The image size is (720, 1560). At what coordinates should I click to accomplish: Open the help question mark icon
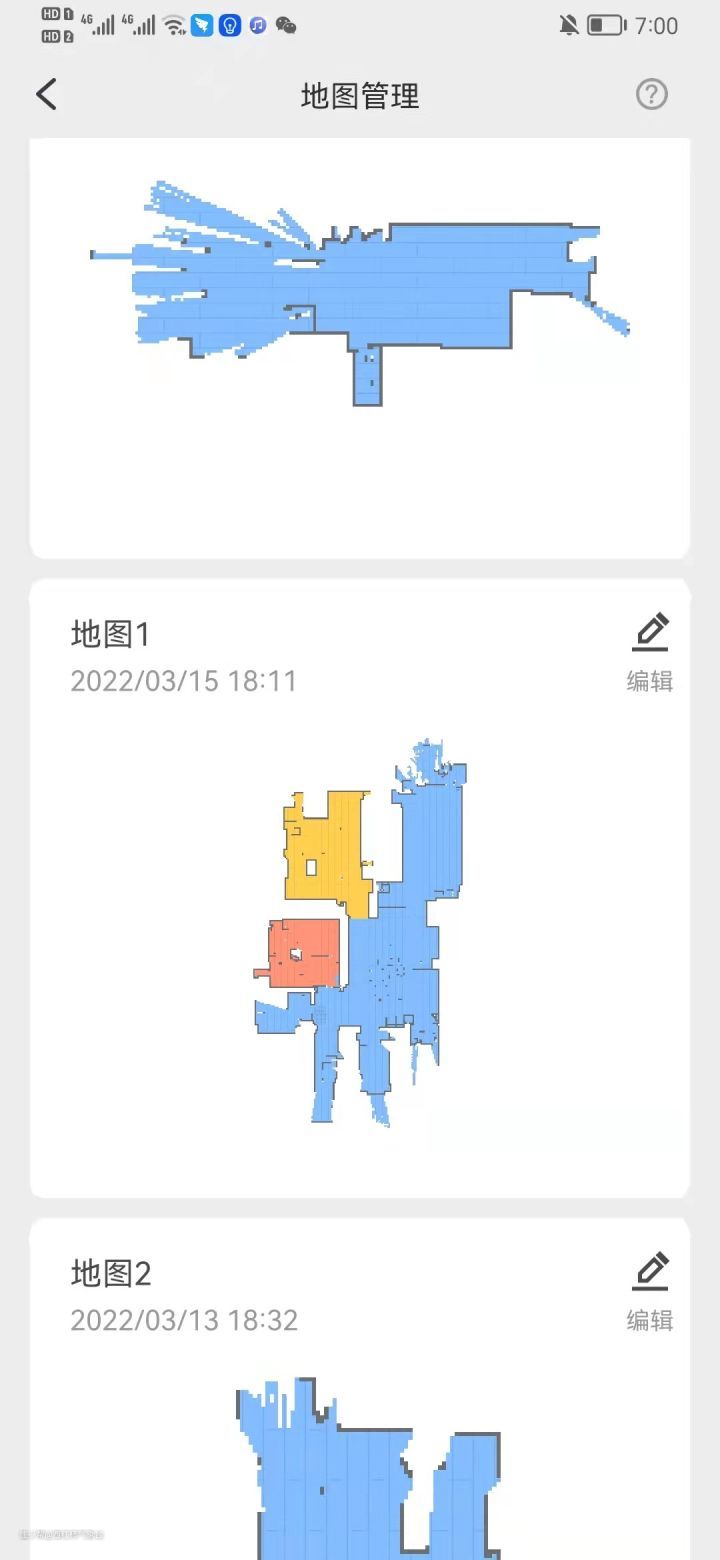click(651, 95)
